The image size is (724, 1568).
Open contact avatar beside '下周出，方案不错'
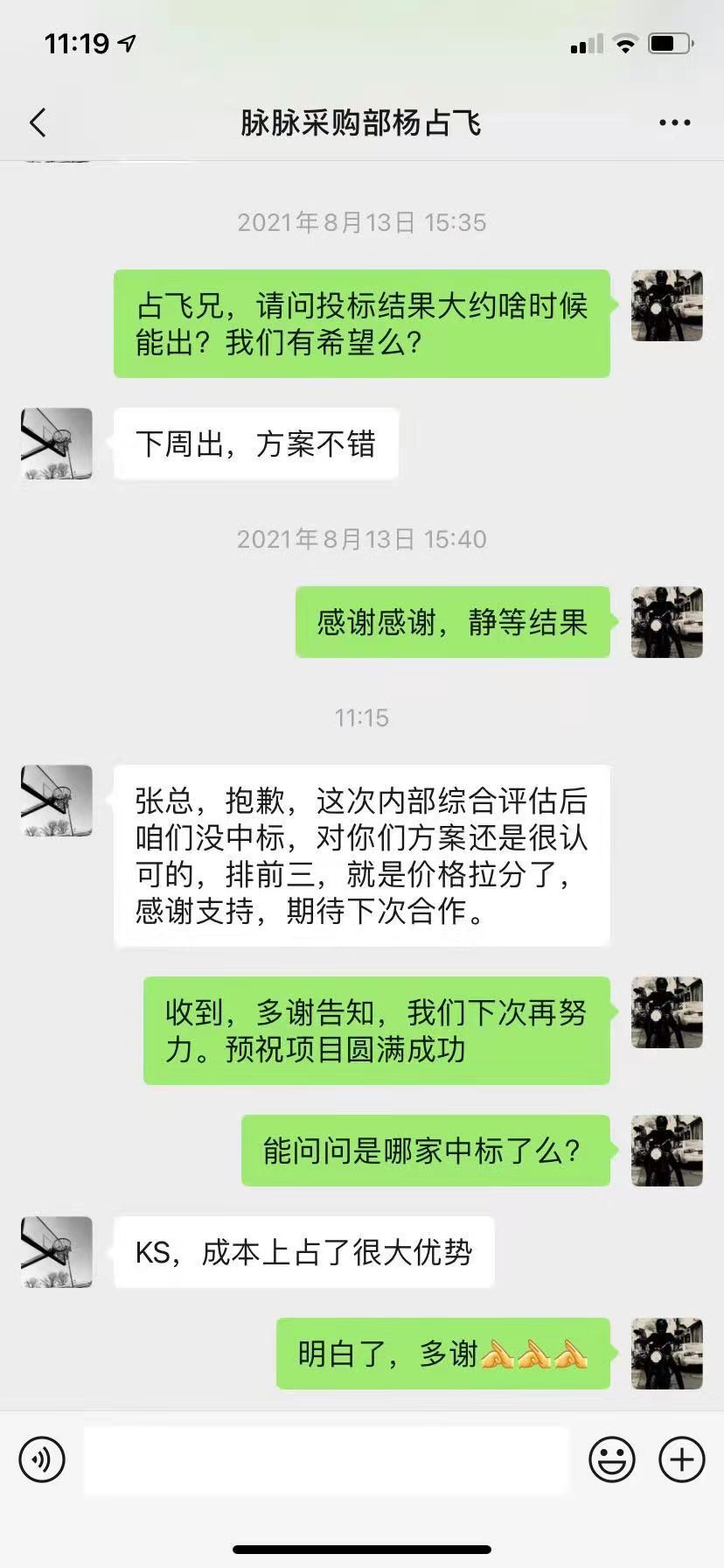[57, 444]
